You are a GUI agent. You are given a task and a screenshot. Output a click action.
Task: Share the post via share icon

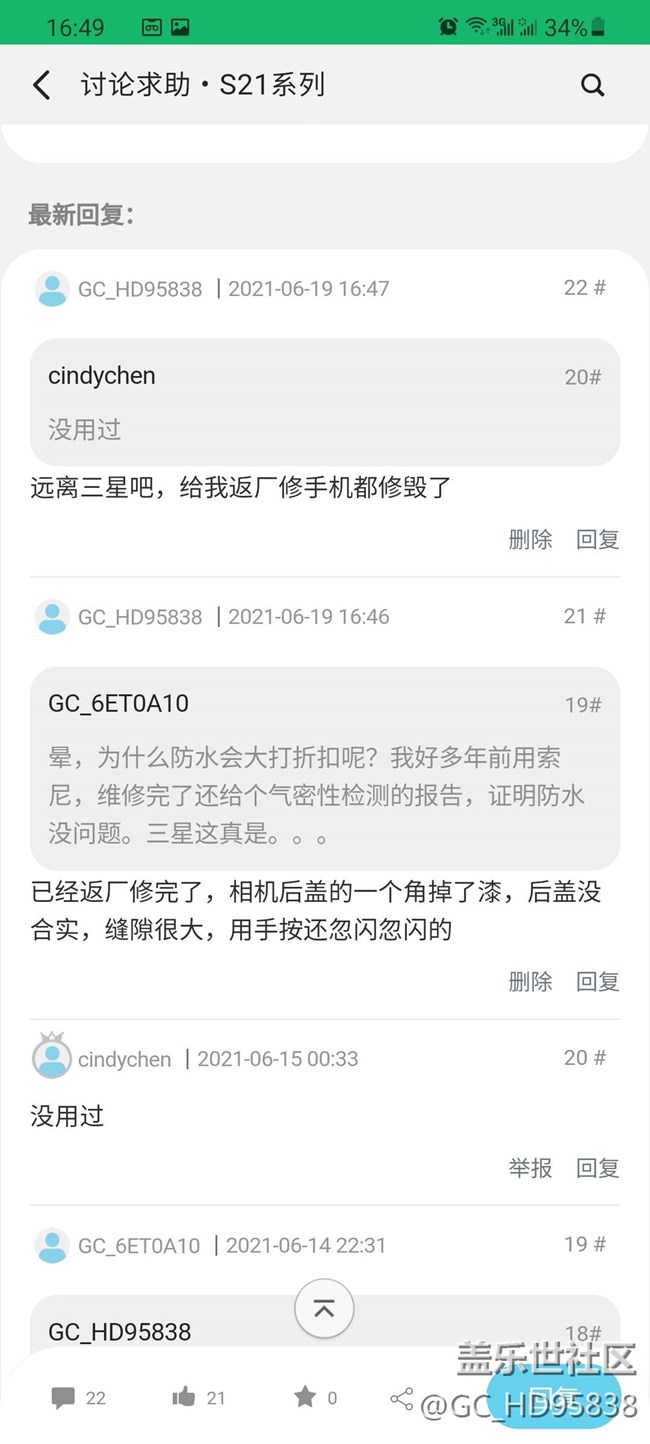click(401, 1397)
